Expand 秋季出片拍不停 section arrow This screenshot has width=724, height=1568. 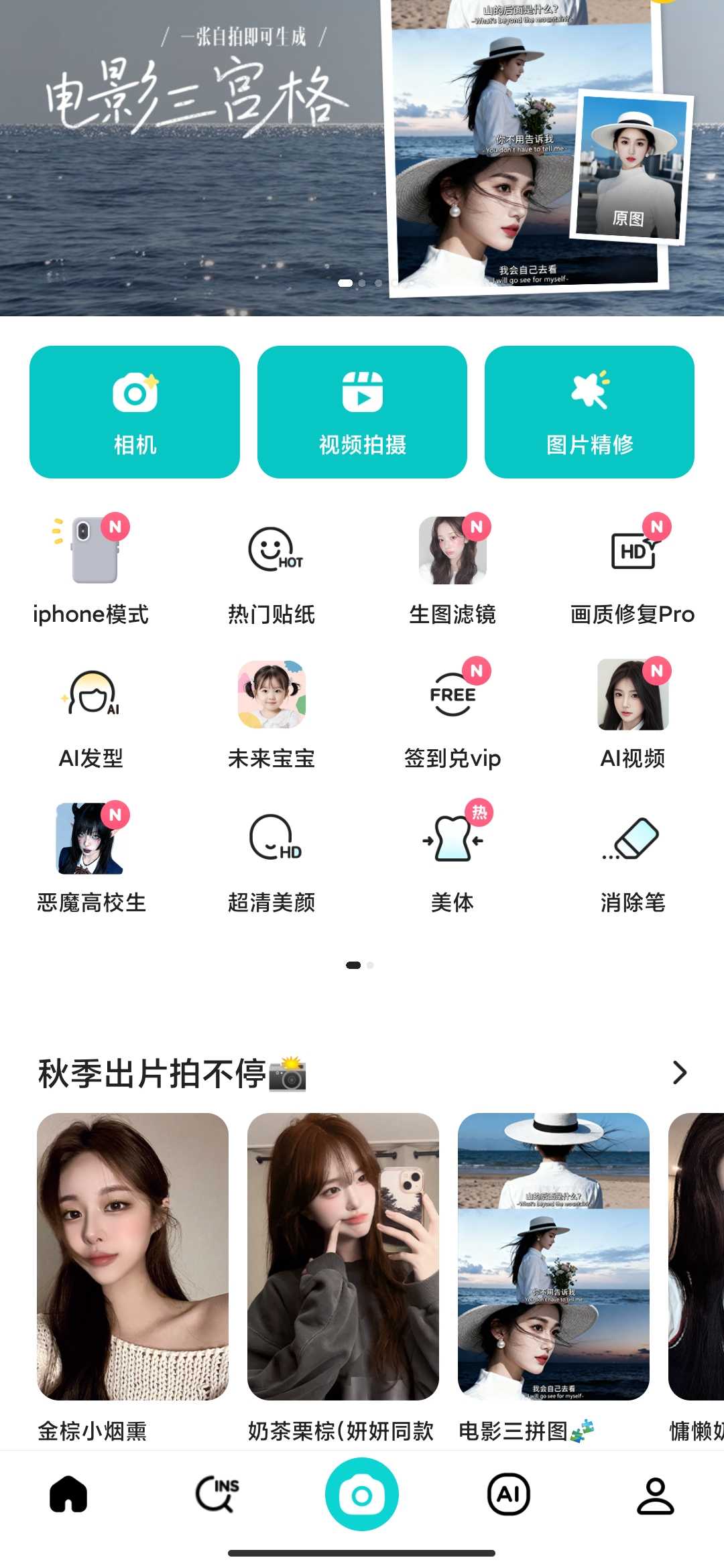tap(680, 1073)
